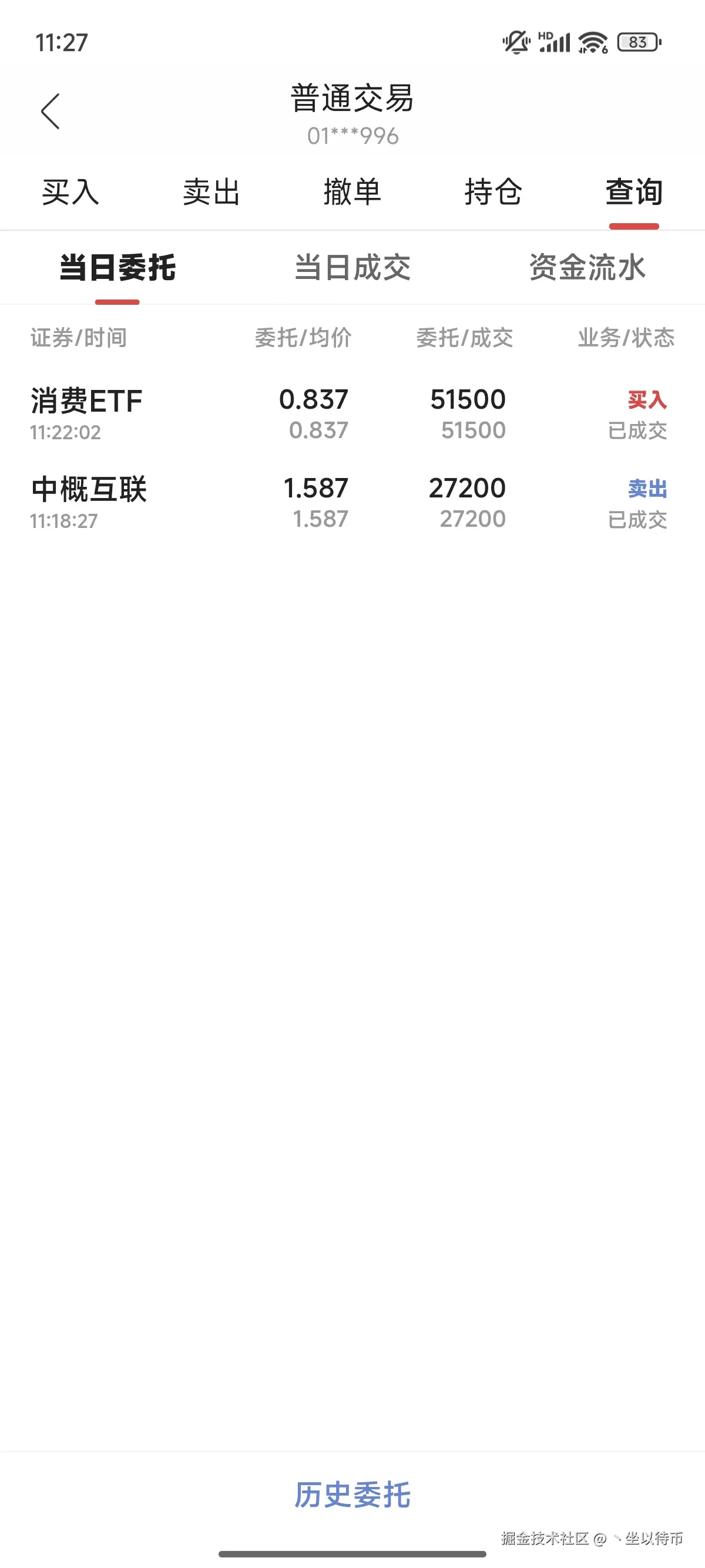The image size is (705, 1568).
Task: Open the 资金流水 sub-tab
Action: [x=587, y=268]
